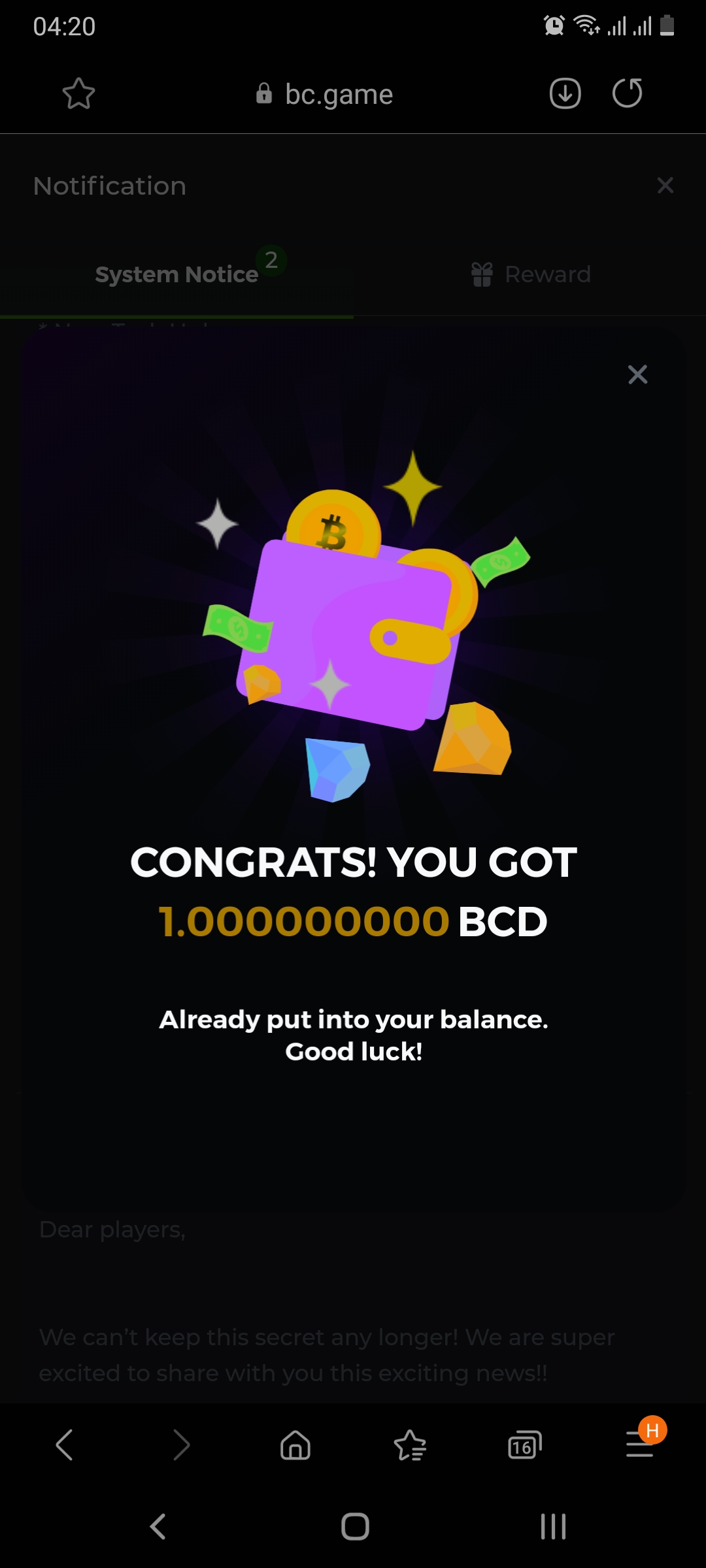
Task: Go forward to the next page
Action: [181, 1445]
